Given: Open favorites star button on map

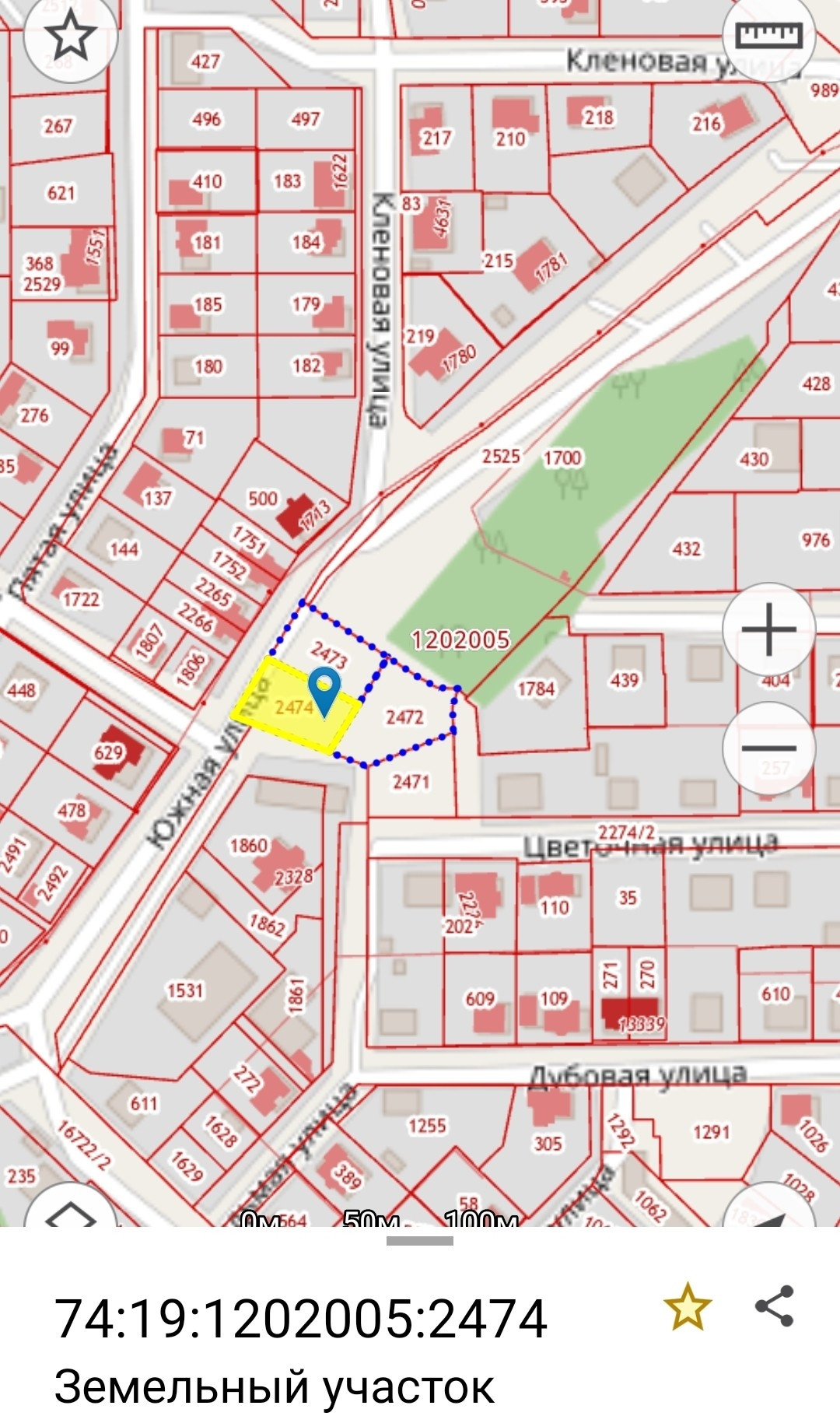Looking at the screenshot, I should [x=70, y=36].
